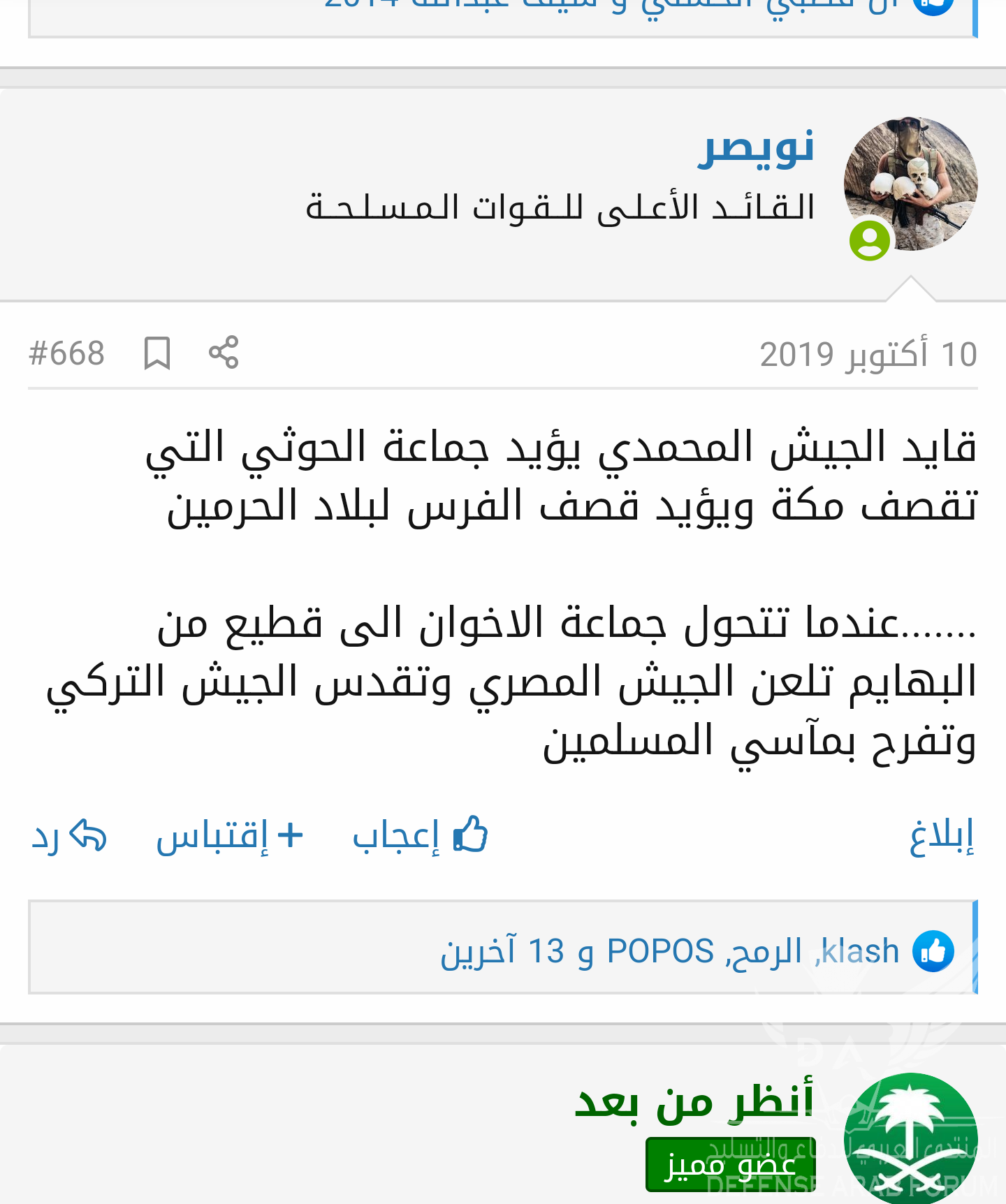Open the 10 أكتوبر 2019 date link
This screenshot has width=1006, height=1204.
(868, 355)
